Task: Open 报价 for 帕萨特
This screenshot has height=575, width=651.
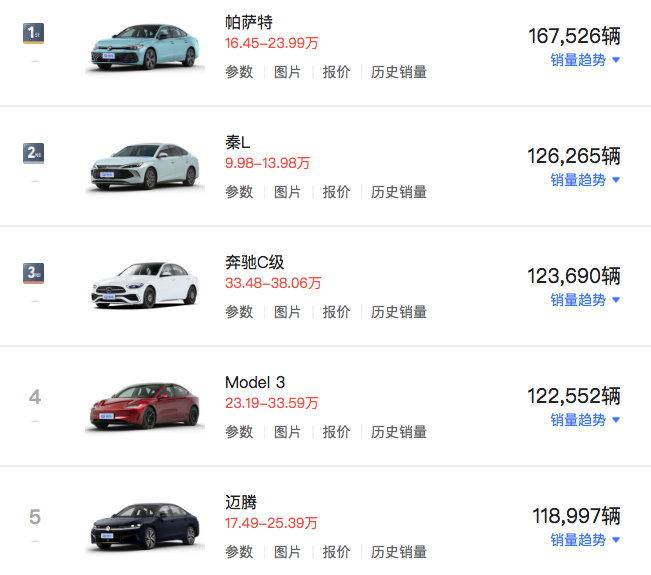Action: [336, 72]
